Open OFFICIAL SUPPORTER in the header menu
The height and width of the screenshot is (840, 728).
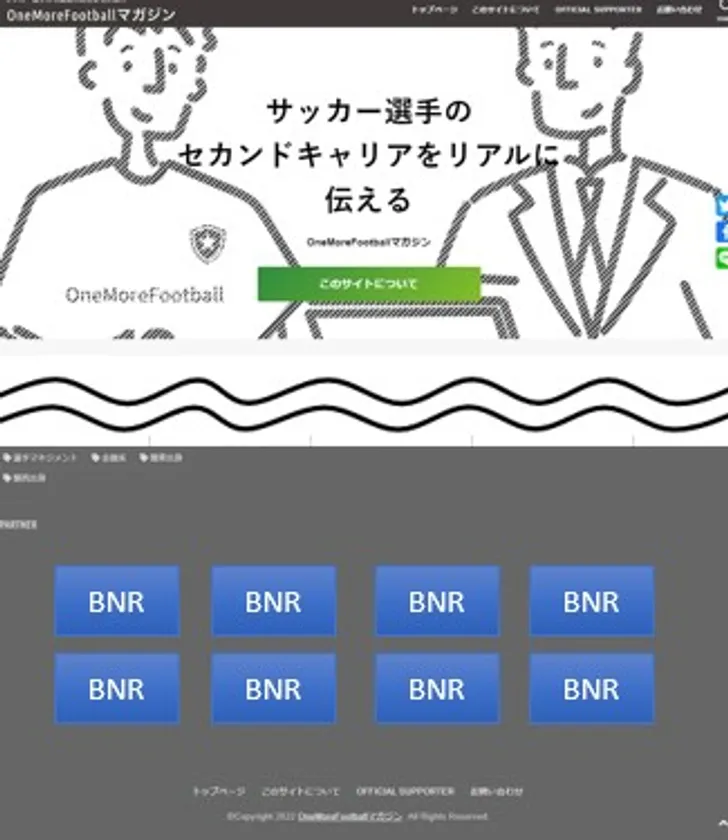click(598, 9)
